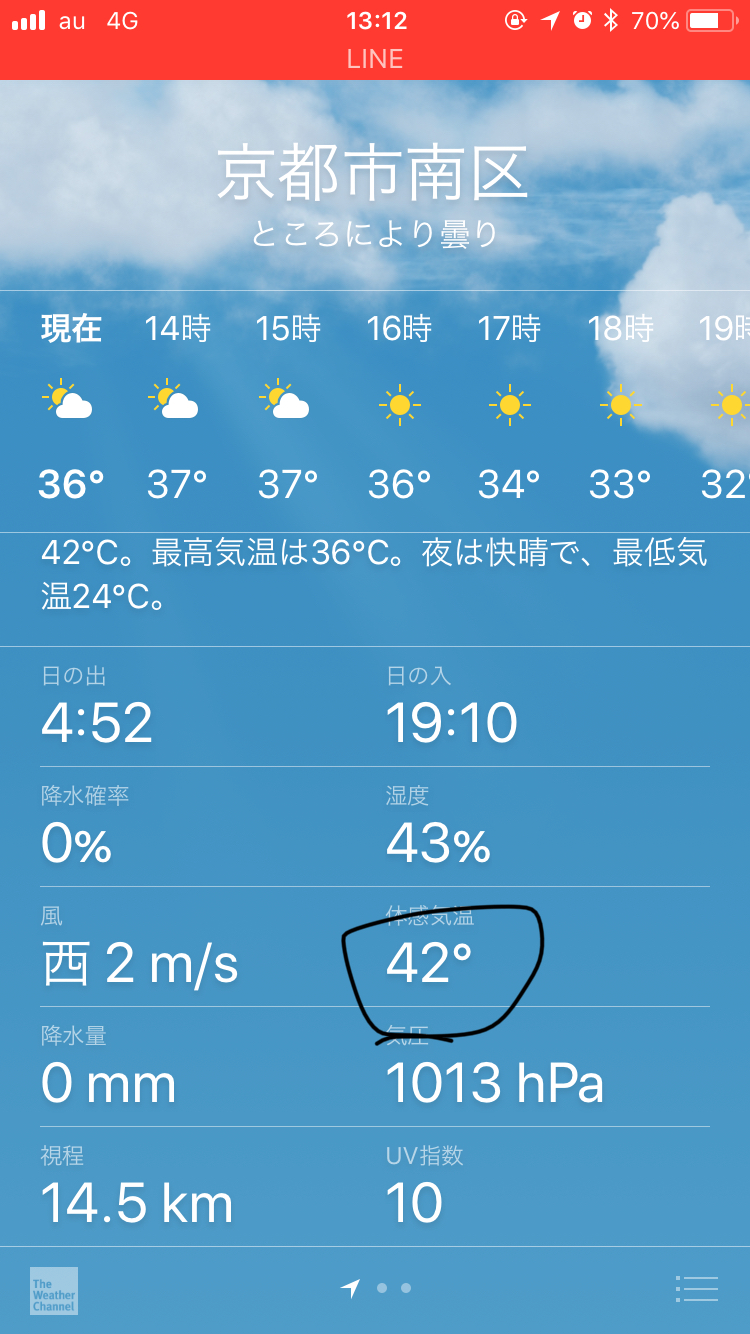Open the city list menu

[696, 1289]
